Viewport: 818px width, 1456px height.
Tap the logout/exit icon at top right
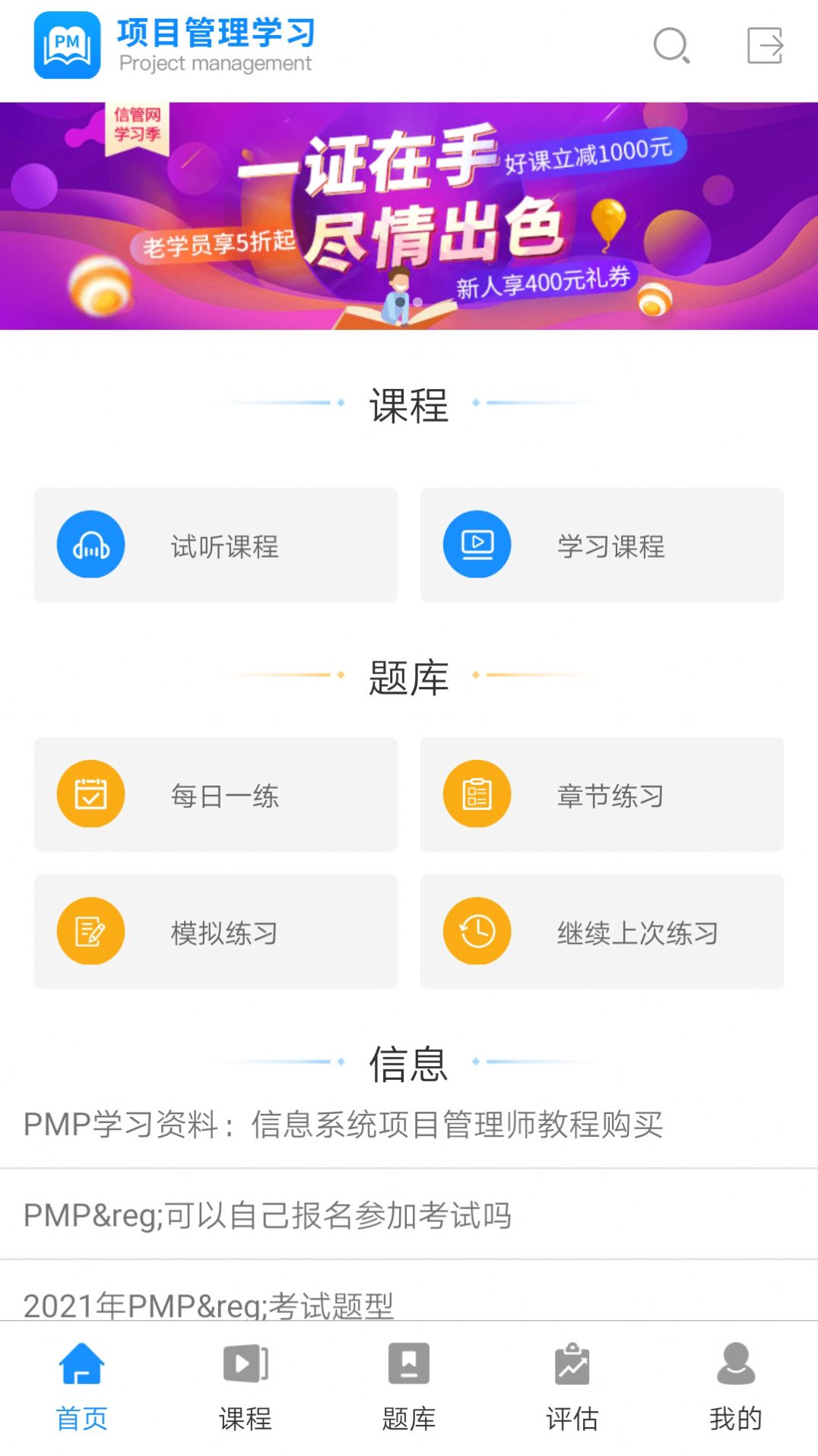[765, 46]
